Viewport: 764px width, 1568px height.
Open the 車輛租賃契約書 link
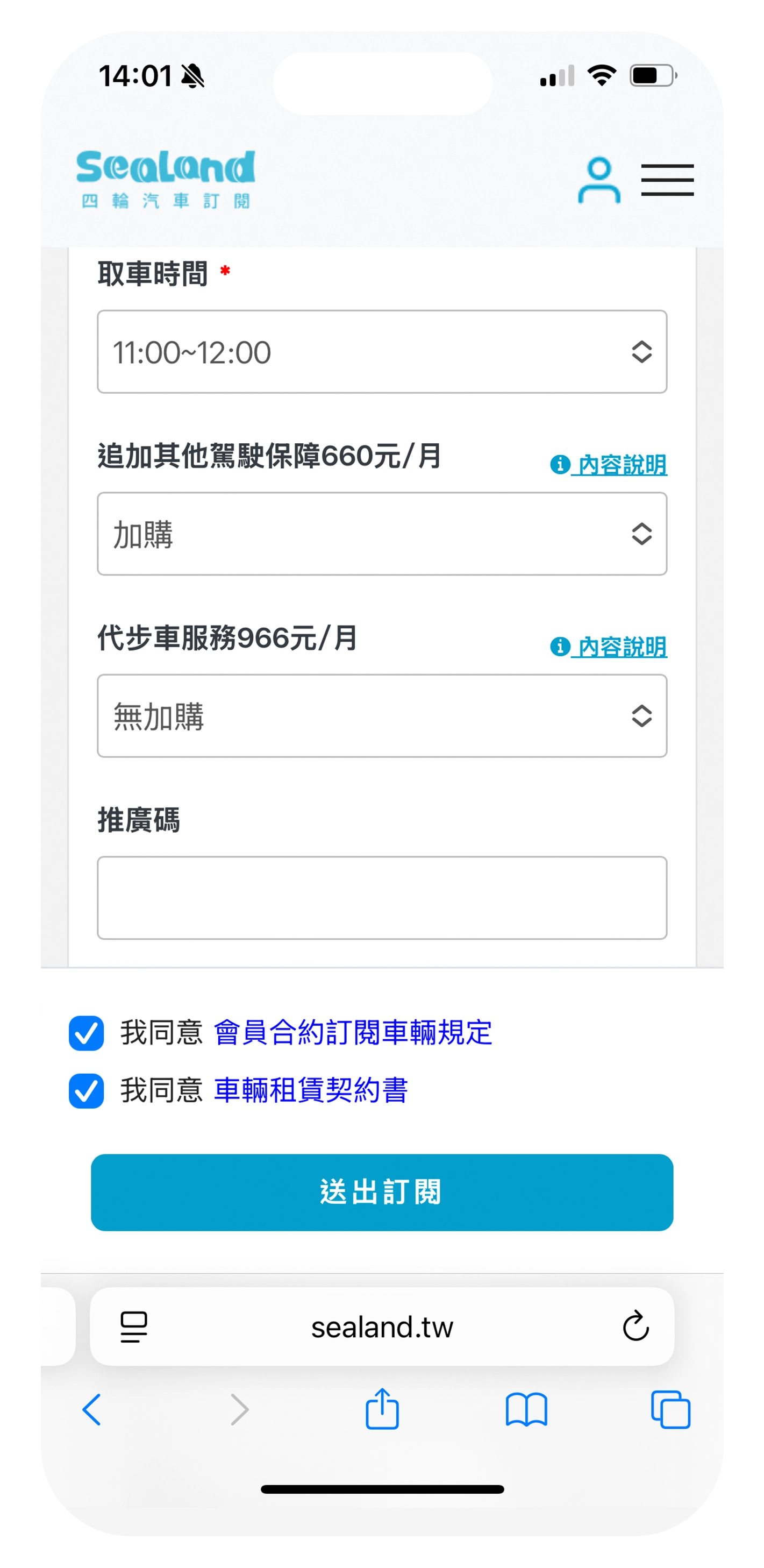tap(311, 1090)
